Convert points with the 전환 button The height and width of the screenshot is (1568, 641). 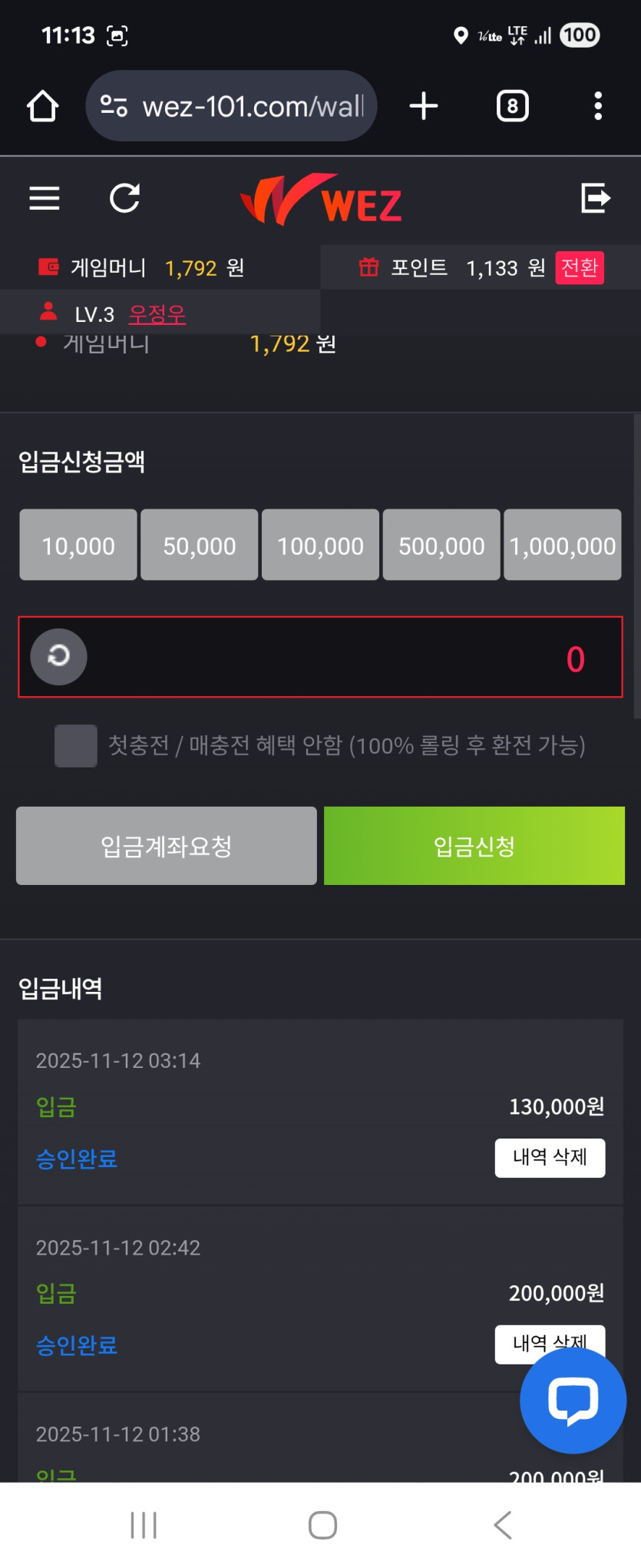click(x=580, y=267)
